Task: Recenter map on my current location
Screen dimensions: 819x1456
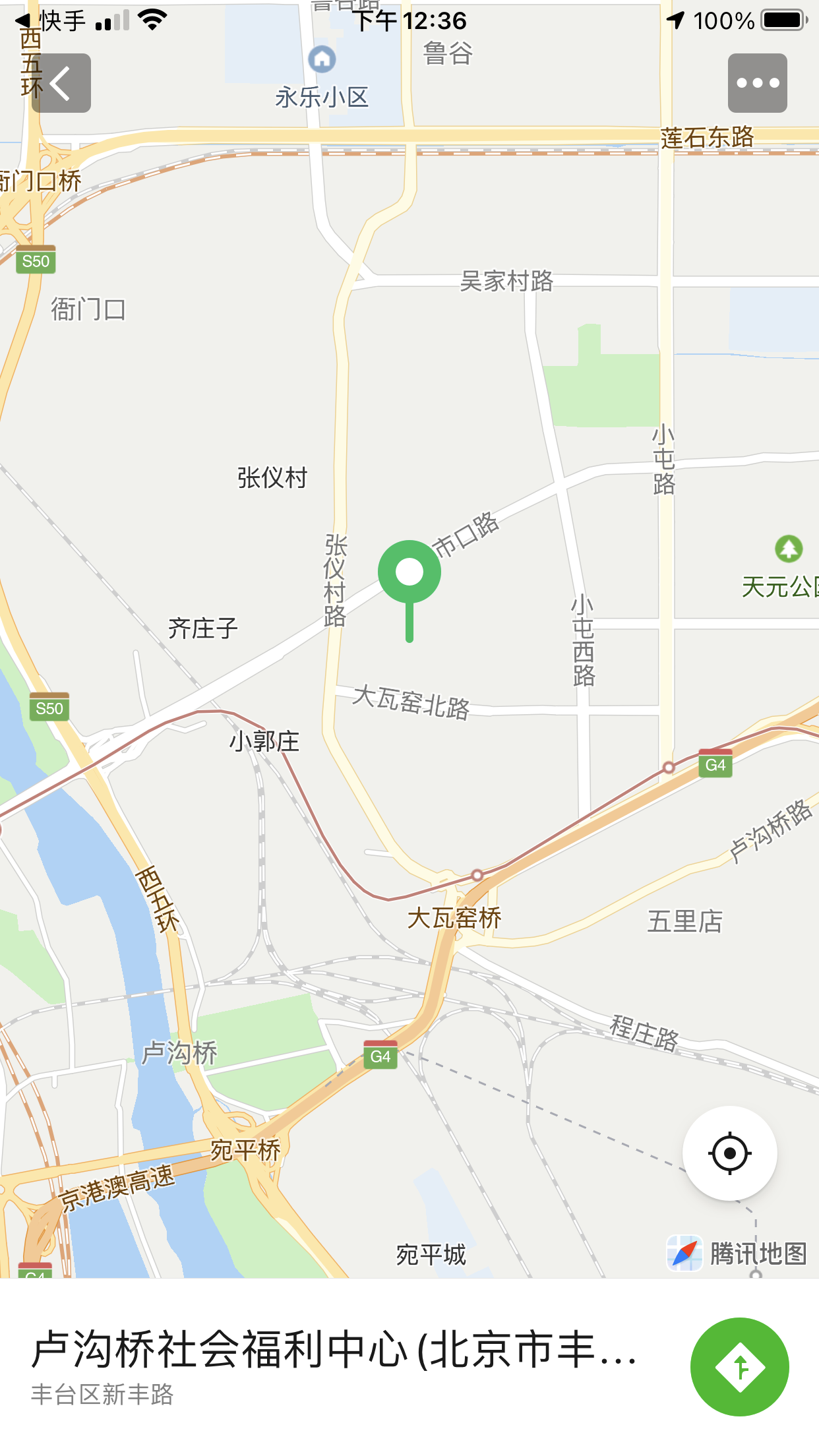Action: coord(729,1153)
